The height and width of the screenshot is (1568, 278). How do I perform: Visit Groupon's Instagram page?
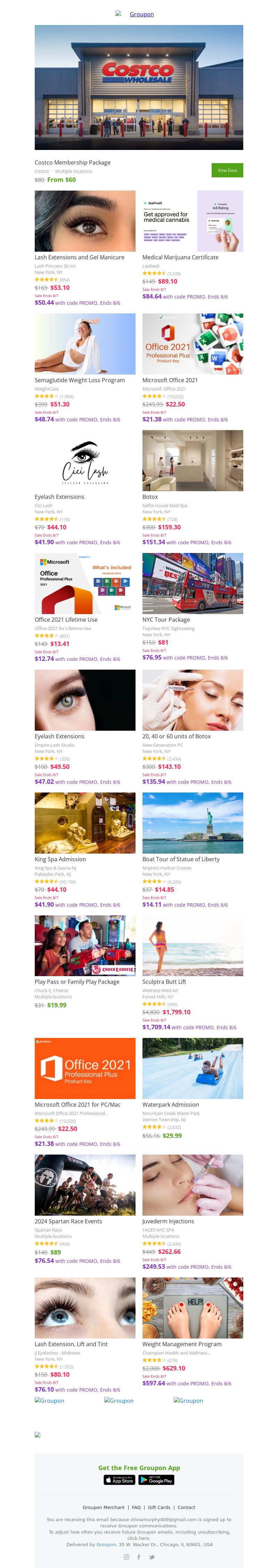pyautogui.click(x=127, y=1557)
